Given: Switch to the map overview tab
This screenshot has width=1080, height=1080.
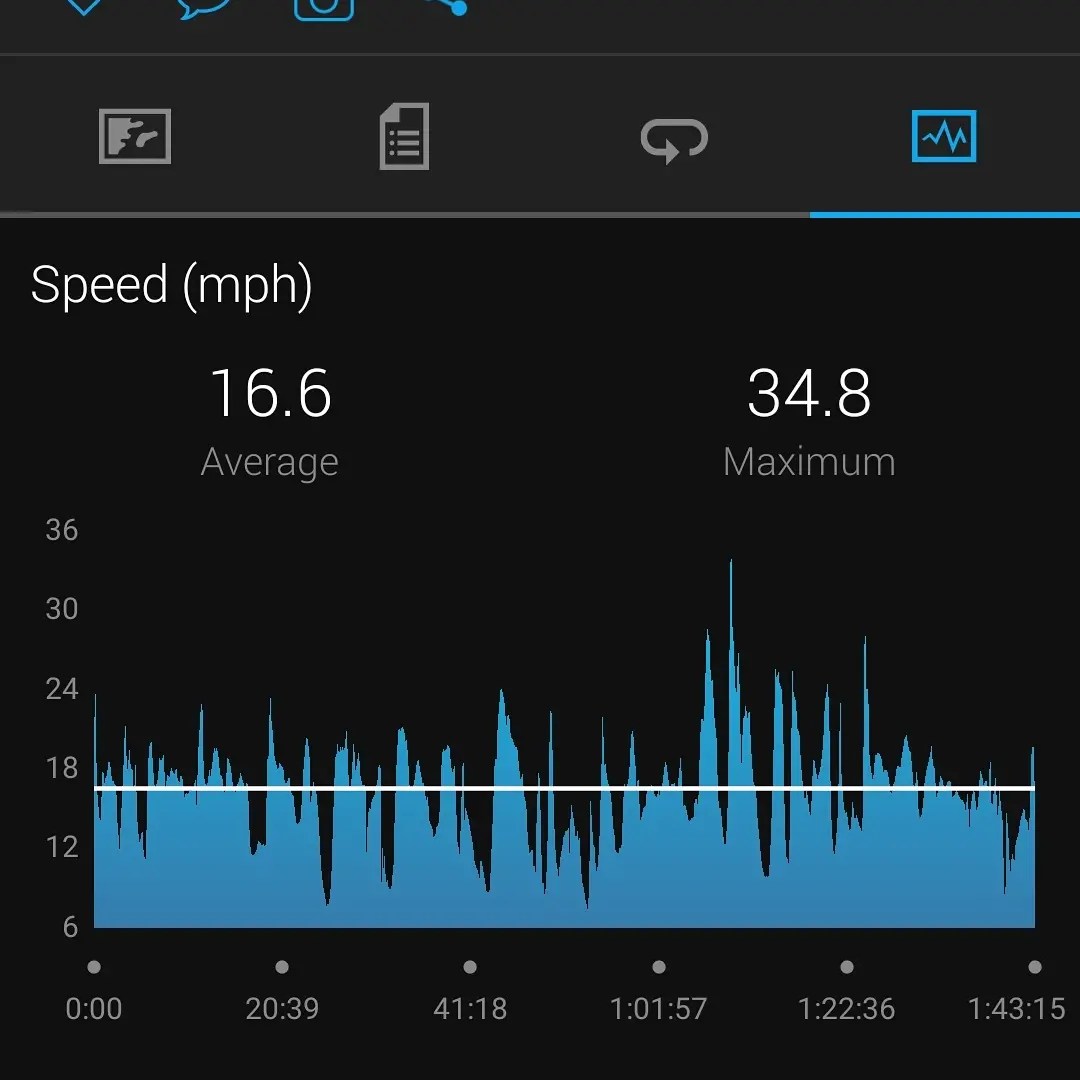Looking at the screenshot, I should pyautogui.click(x=135, y=136).
